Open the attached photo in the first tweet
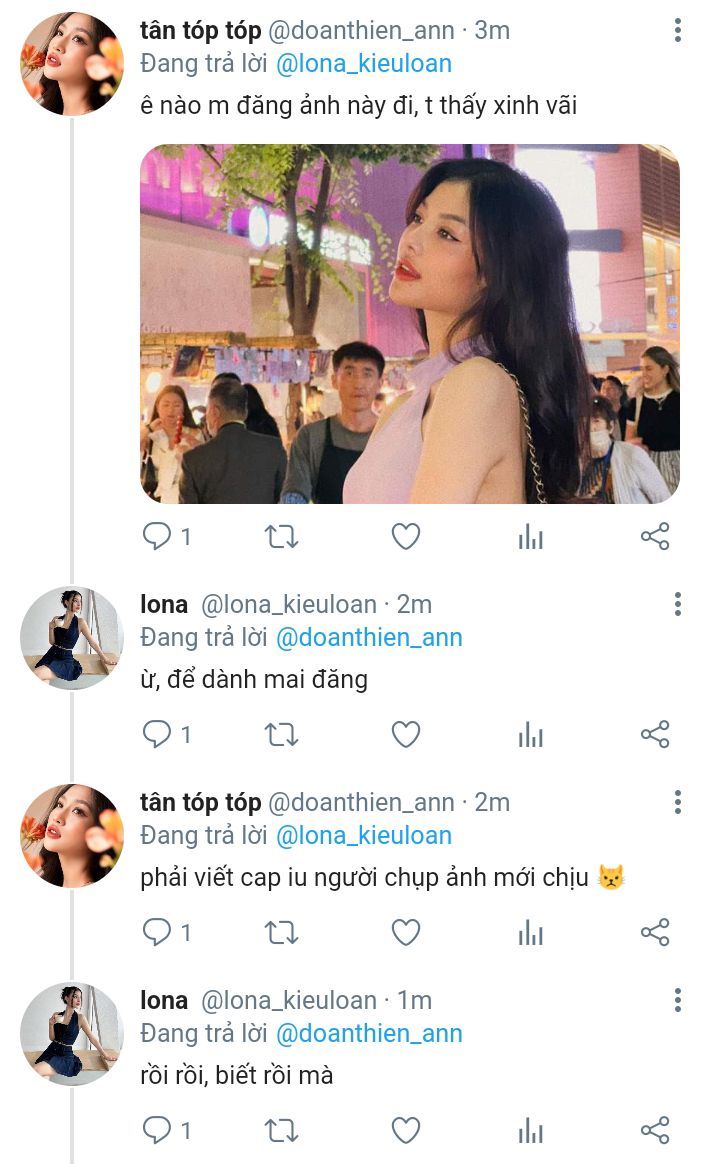Viewport: 720px width, 1164px height. pyautogui.click(x=410, y=324)
